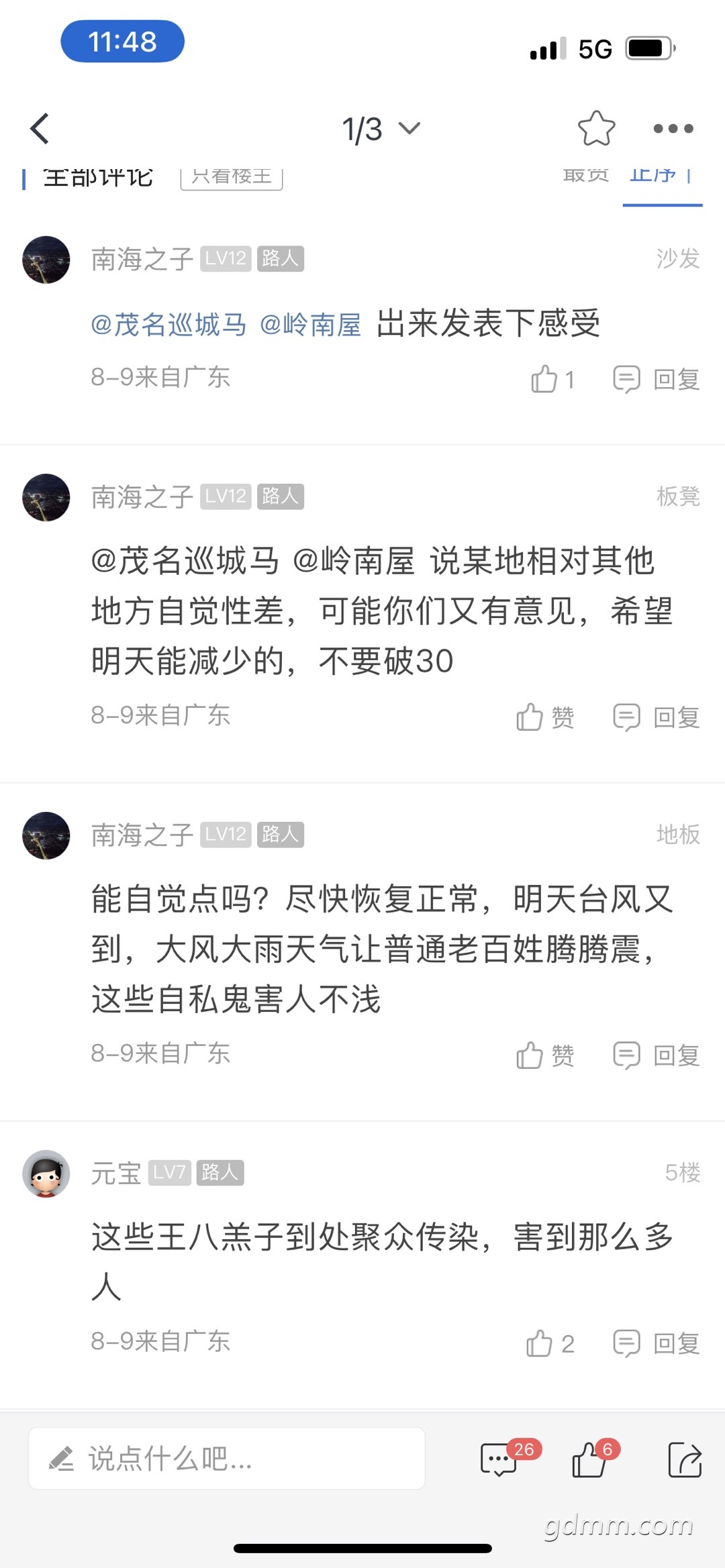Open 元宝's profile avatar
Image resolution: width=725 pixels, height=1568 pixels.
click(x=46, y=1173)
